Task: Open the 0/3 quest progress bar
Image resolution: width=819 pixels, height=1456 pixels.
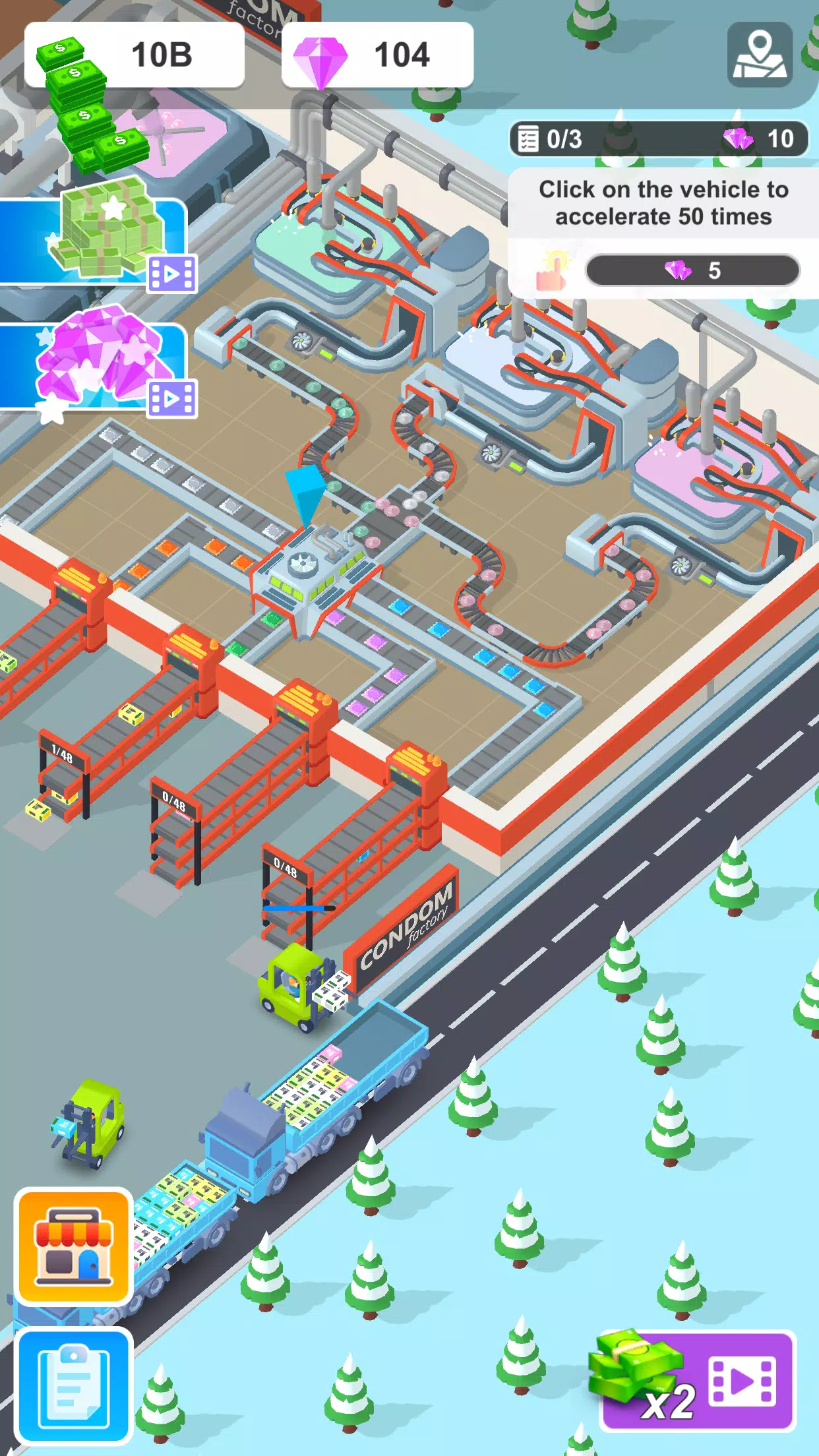Action: (x=658, y=139)
